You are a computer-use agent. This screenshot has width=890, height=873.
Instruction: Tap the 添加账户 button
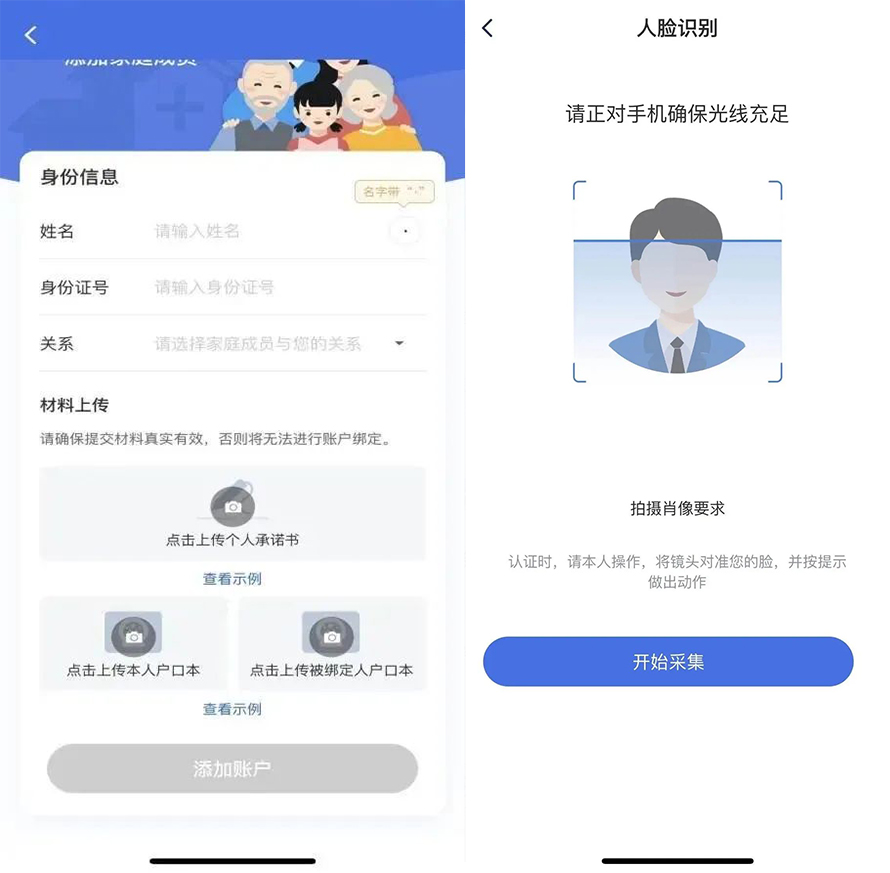pos(232,769)
